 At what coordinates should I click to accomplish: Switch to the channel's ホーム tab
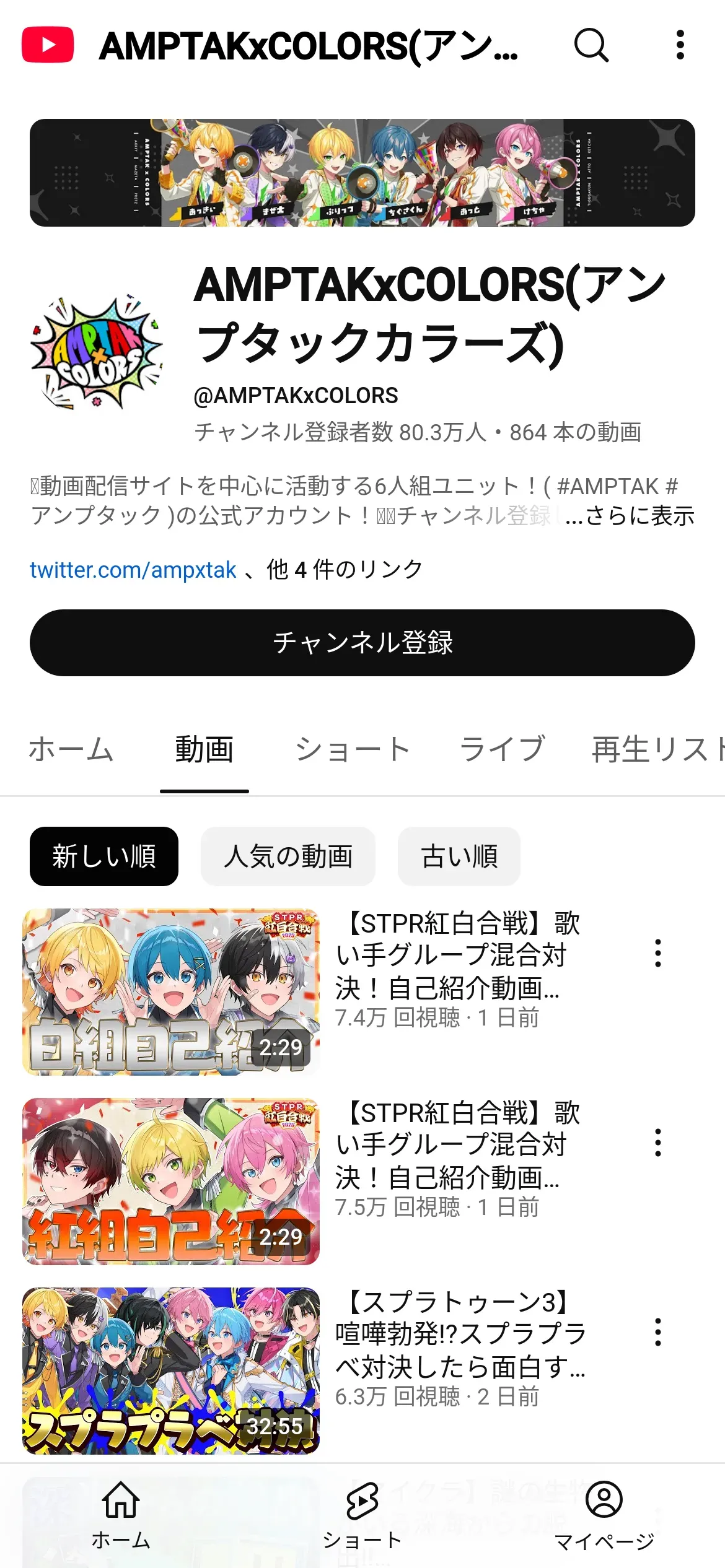click(71, 749)
